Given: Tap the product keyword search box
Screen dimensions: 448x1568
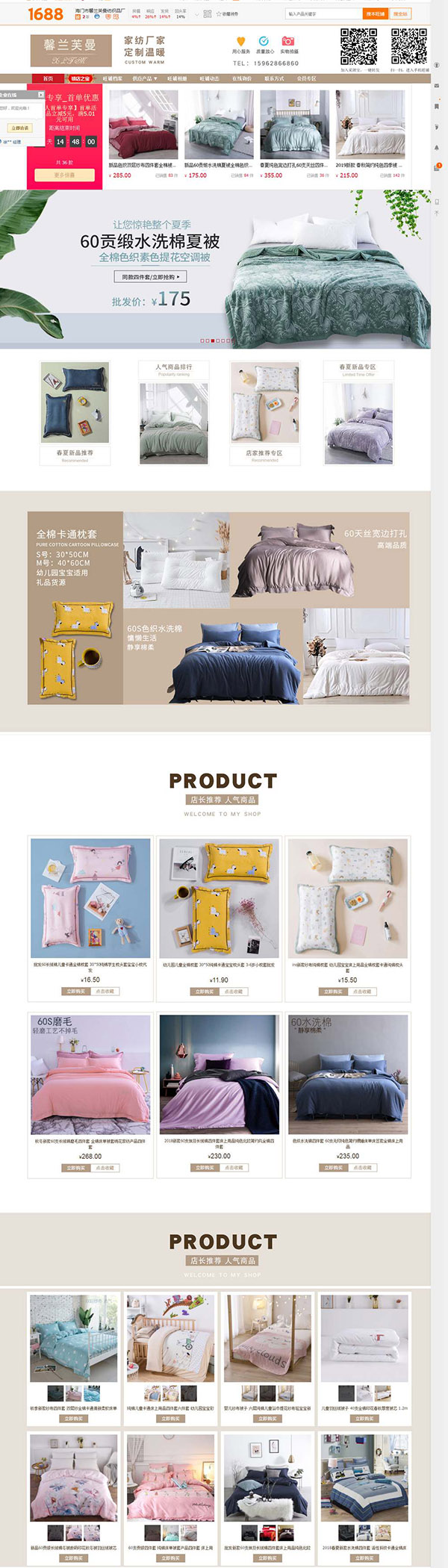Looking at the screenshot, I should click(323, 14).
